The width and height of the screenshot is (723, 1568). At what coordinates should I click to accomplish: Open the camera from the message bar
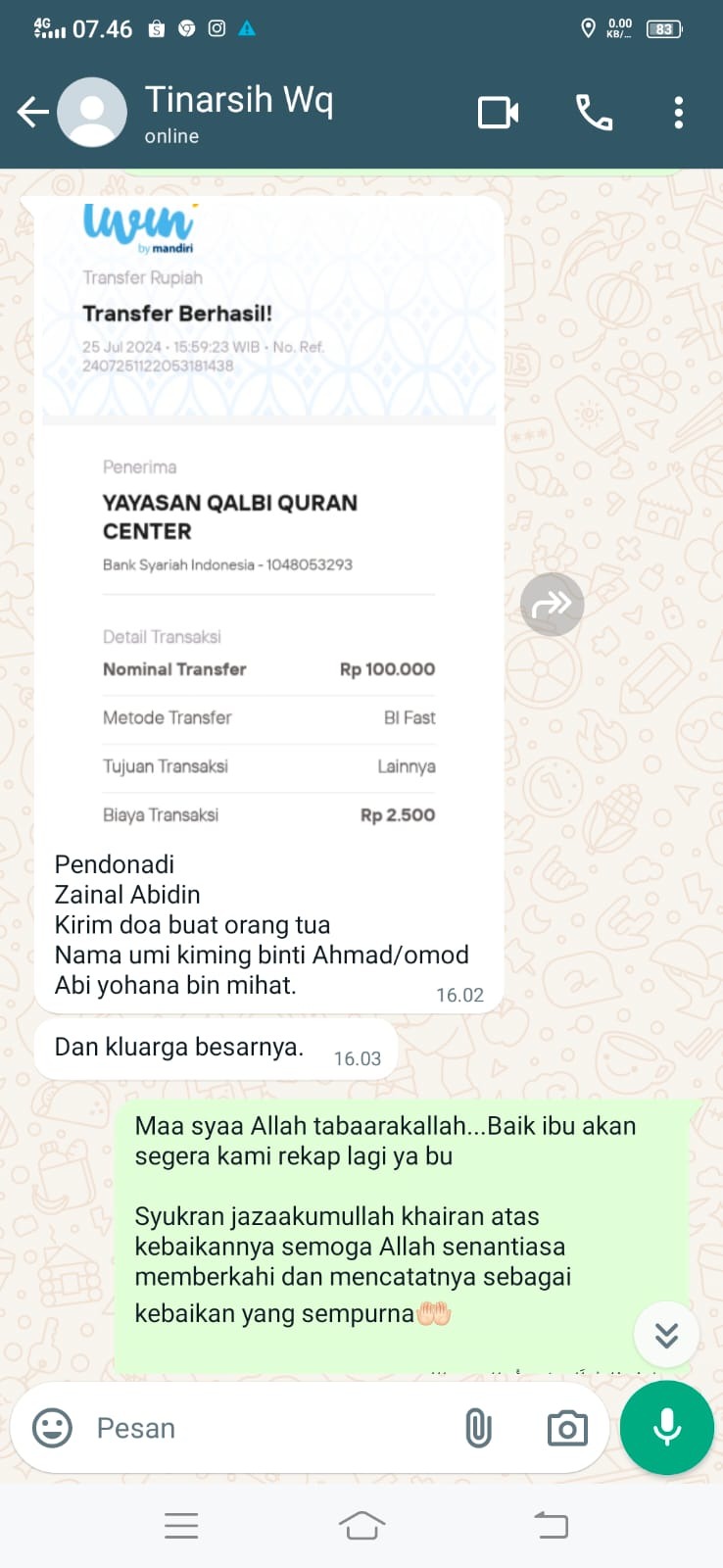[x=567, y=1428]
